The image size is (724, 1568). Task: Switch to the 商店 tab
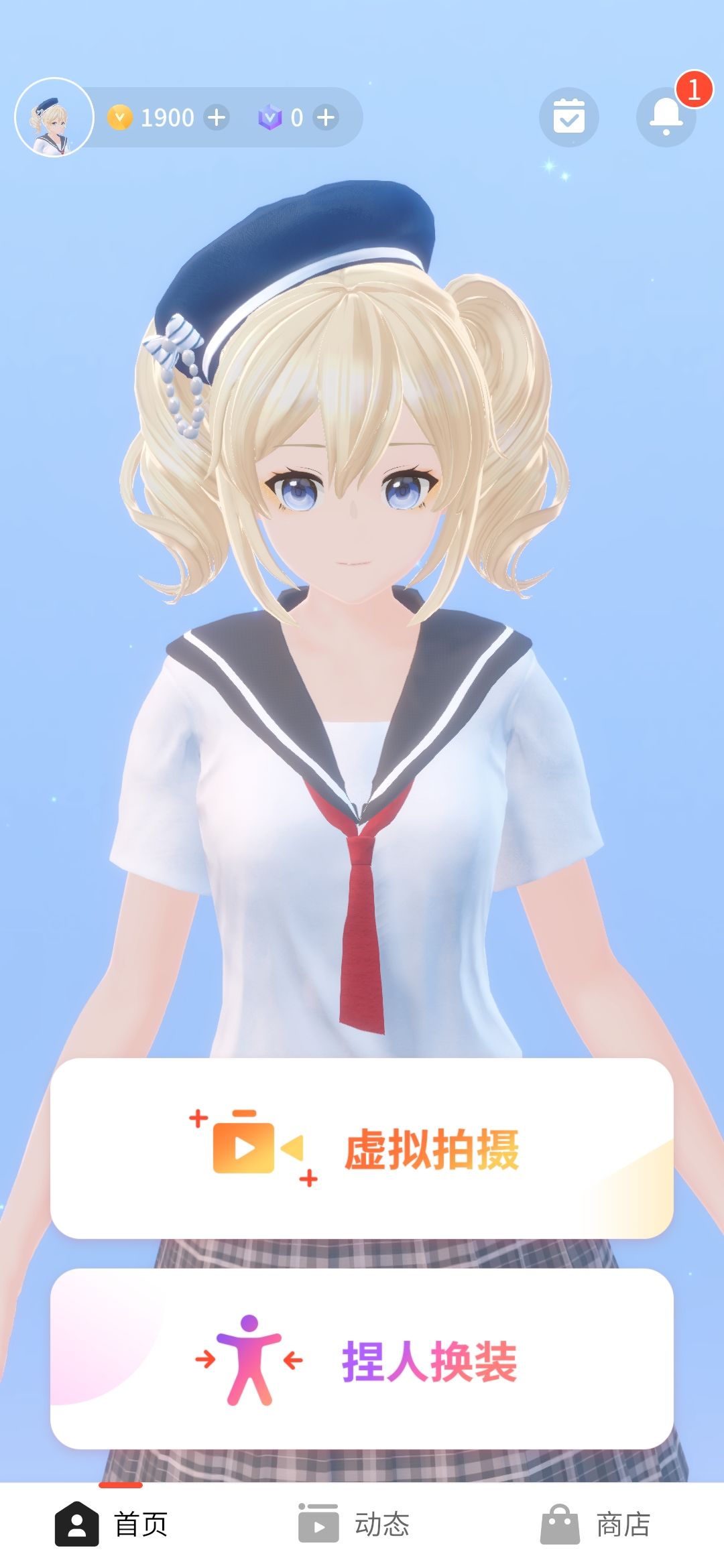[x=595, y=1524]
